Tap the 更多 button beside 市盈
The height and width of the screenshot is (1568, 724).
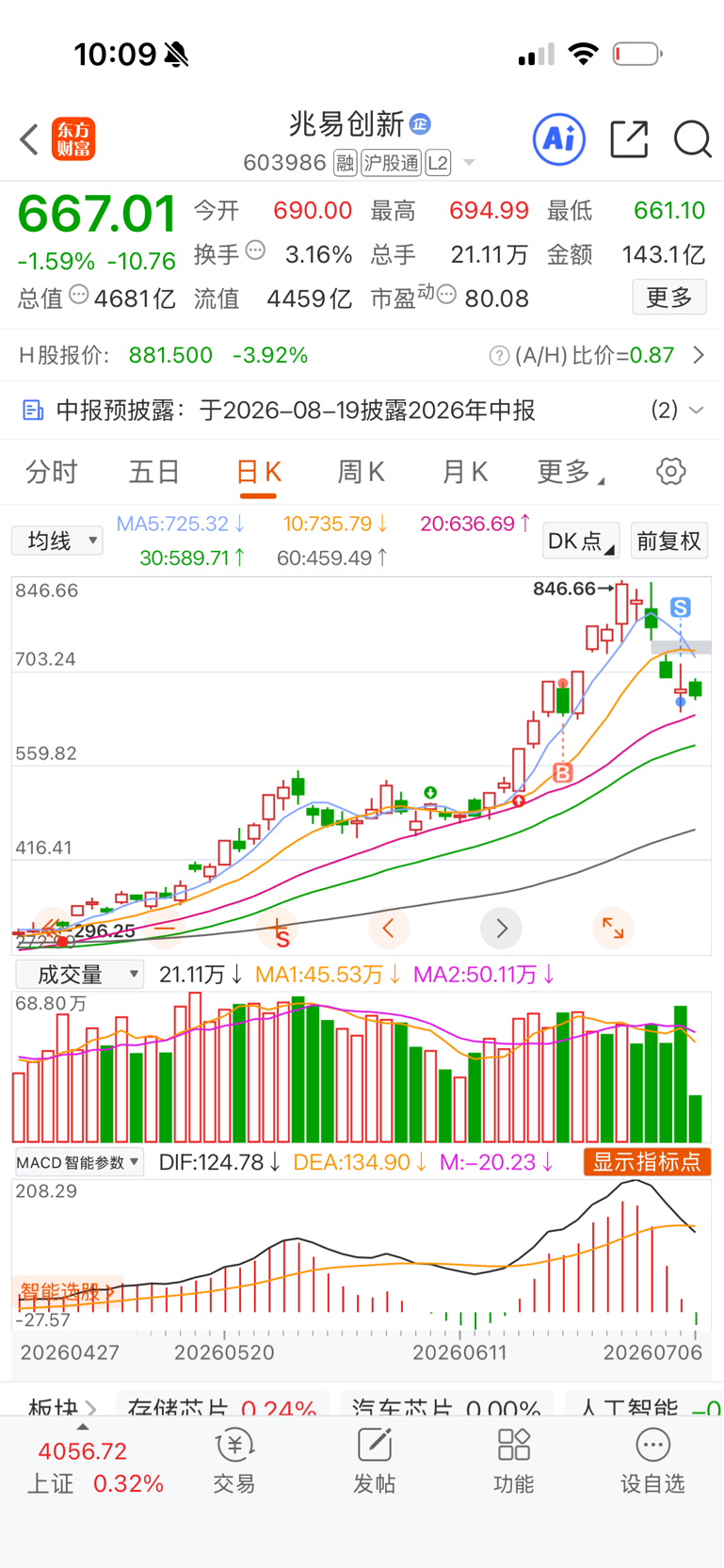click(669, 298)
